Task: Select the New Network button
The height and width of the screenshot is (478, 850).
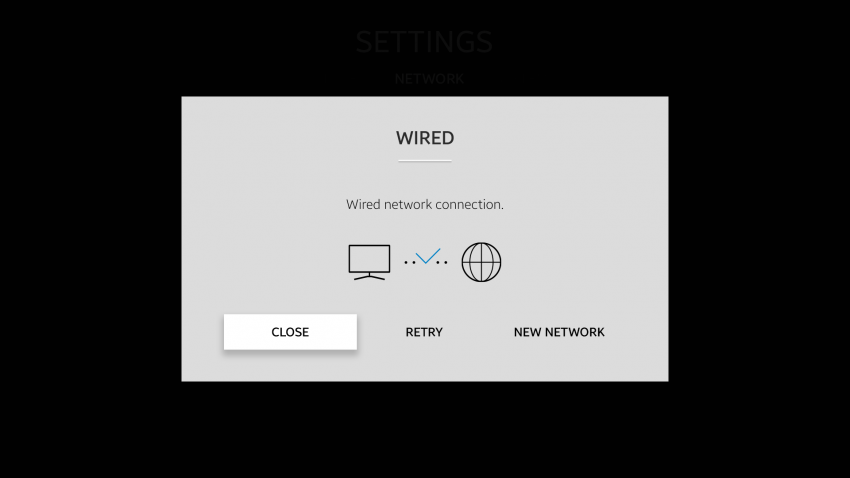Action: [x=559, y=332]
